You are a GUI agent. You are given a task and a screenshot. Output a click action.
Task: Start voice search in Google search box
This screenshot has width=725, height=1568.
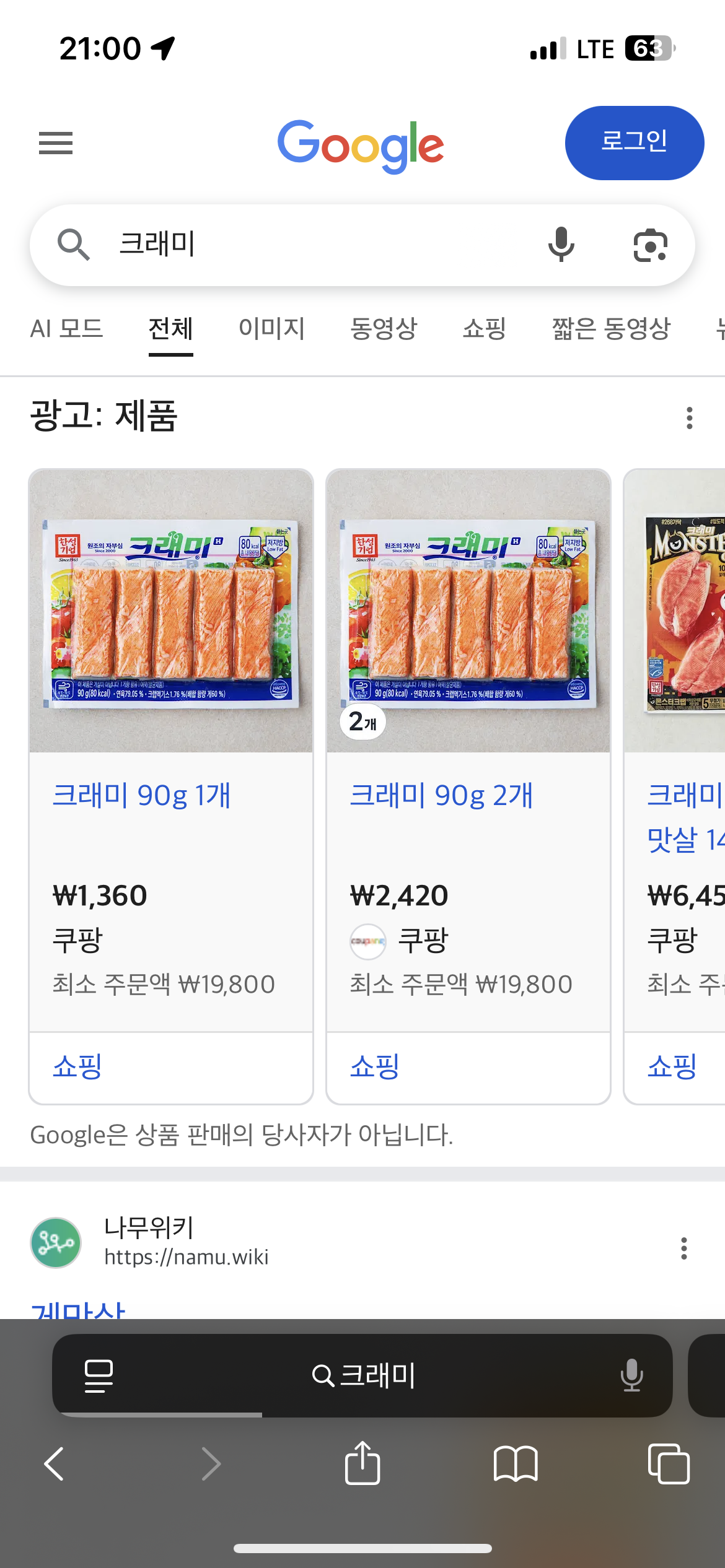[561, 245]
